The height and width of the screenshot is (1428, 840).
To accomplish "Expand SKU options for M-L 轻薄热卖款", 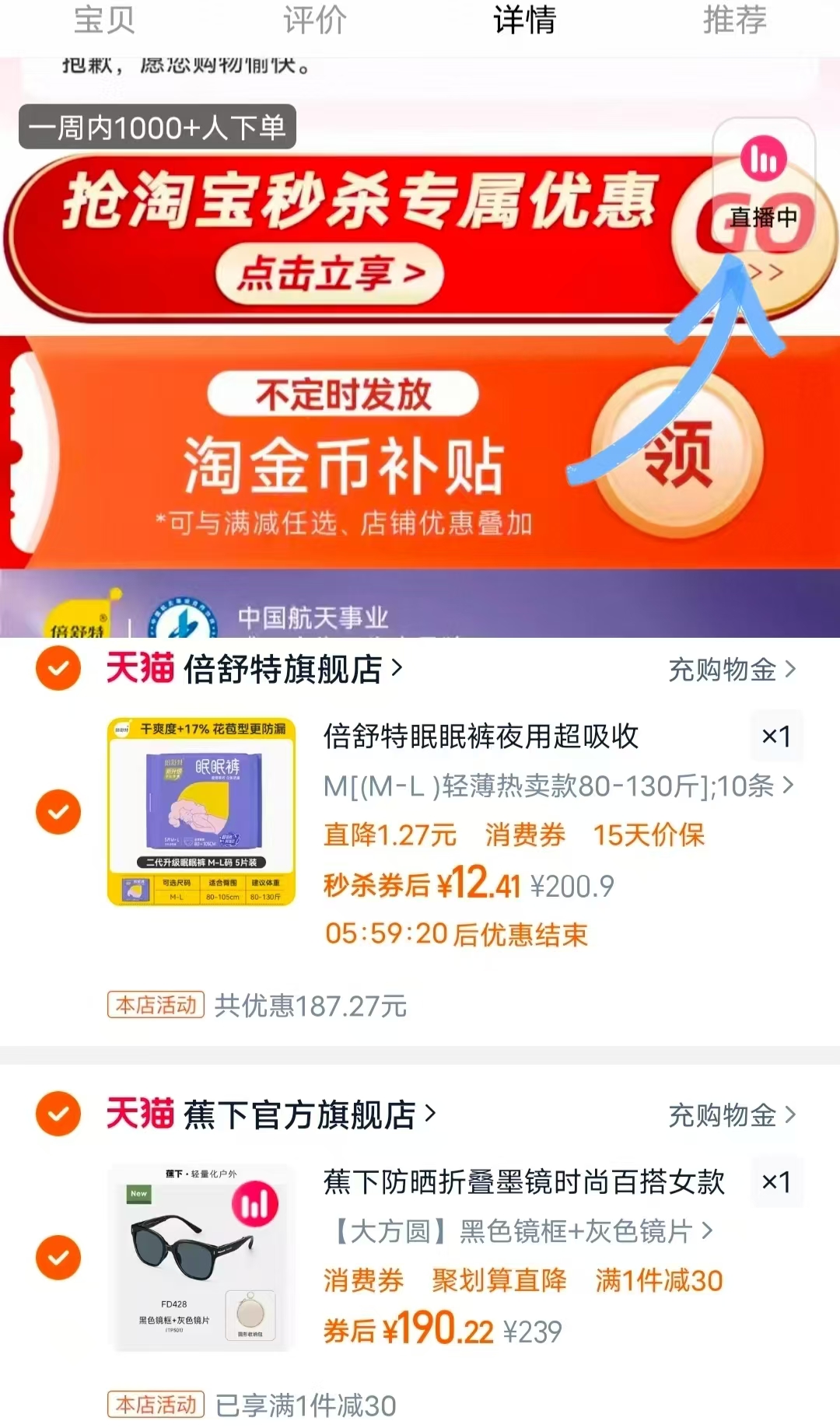I will pos(788,789).
